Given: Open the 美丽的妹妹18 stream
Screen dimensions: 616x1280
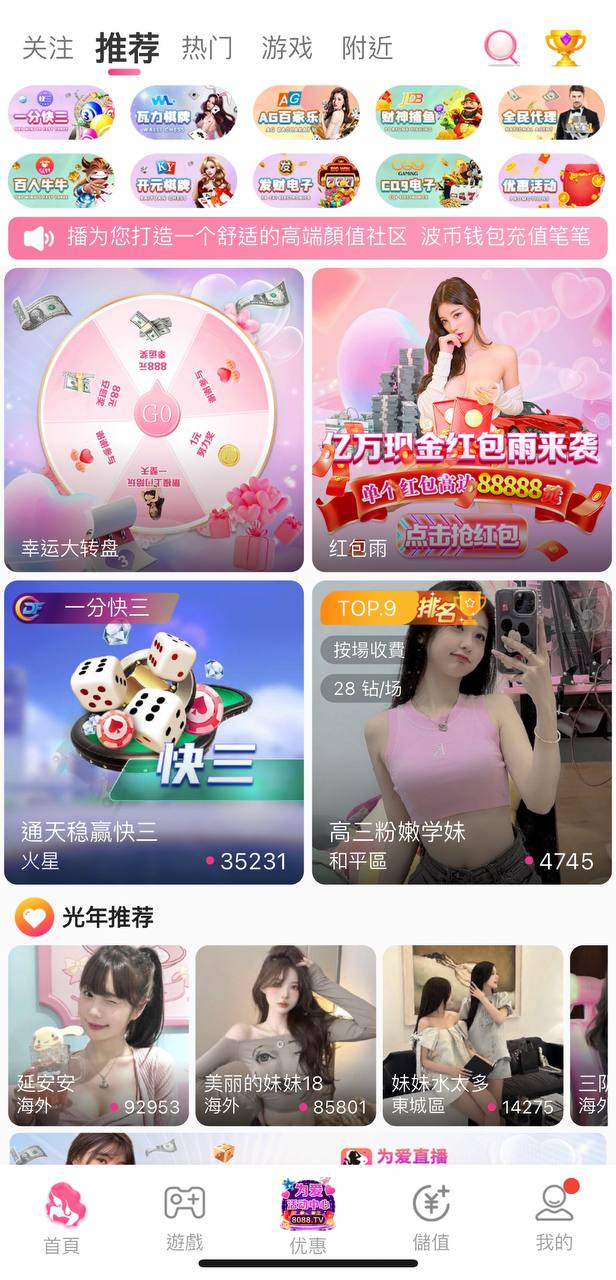Looking at the screenshot, I should coord(285,1035).
